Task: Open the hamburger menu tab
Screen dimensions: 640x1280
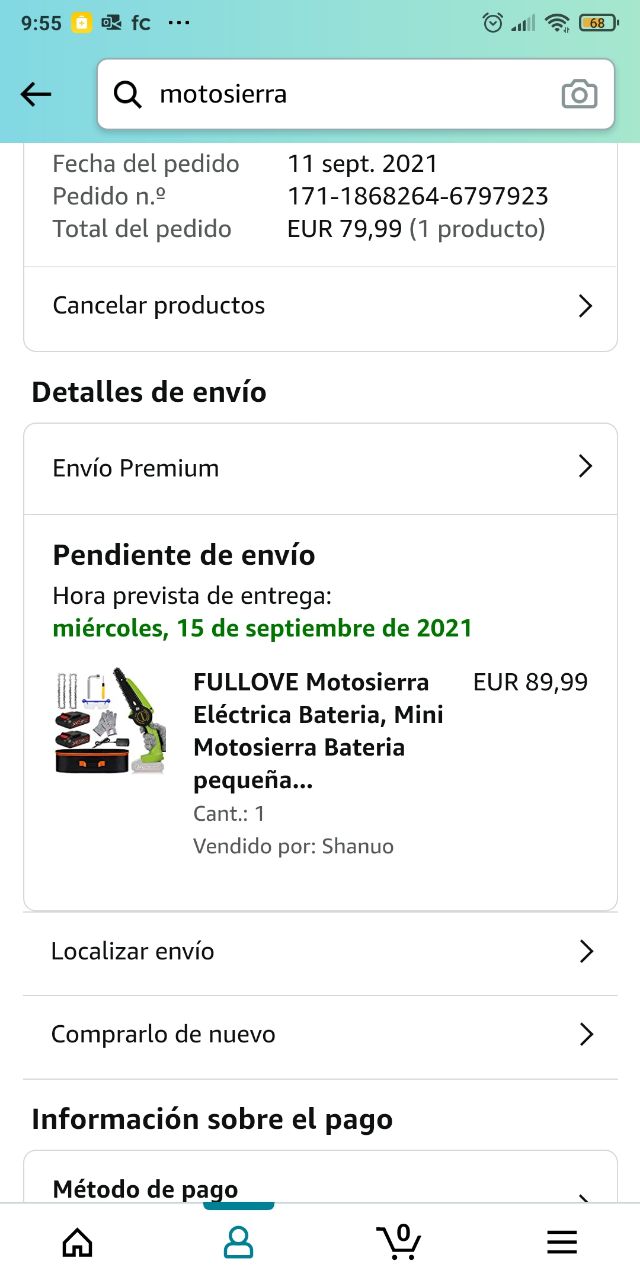Action: coord(562,1242)
